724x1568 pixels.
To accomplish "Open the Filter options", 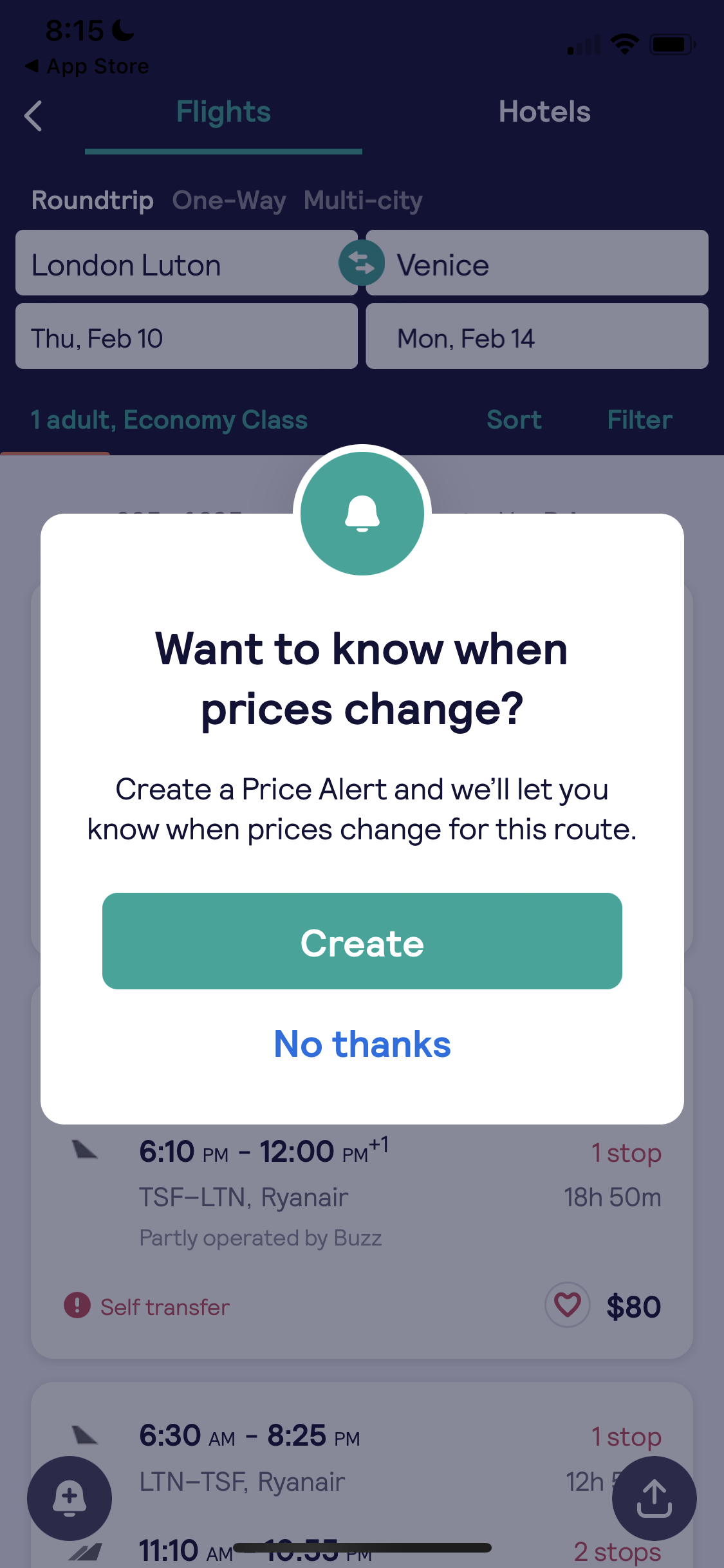I will [638, 419].
